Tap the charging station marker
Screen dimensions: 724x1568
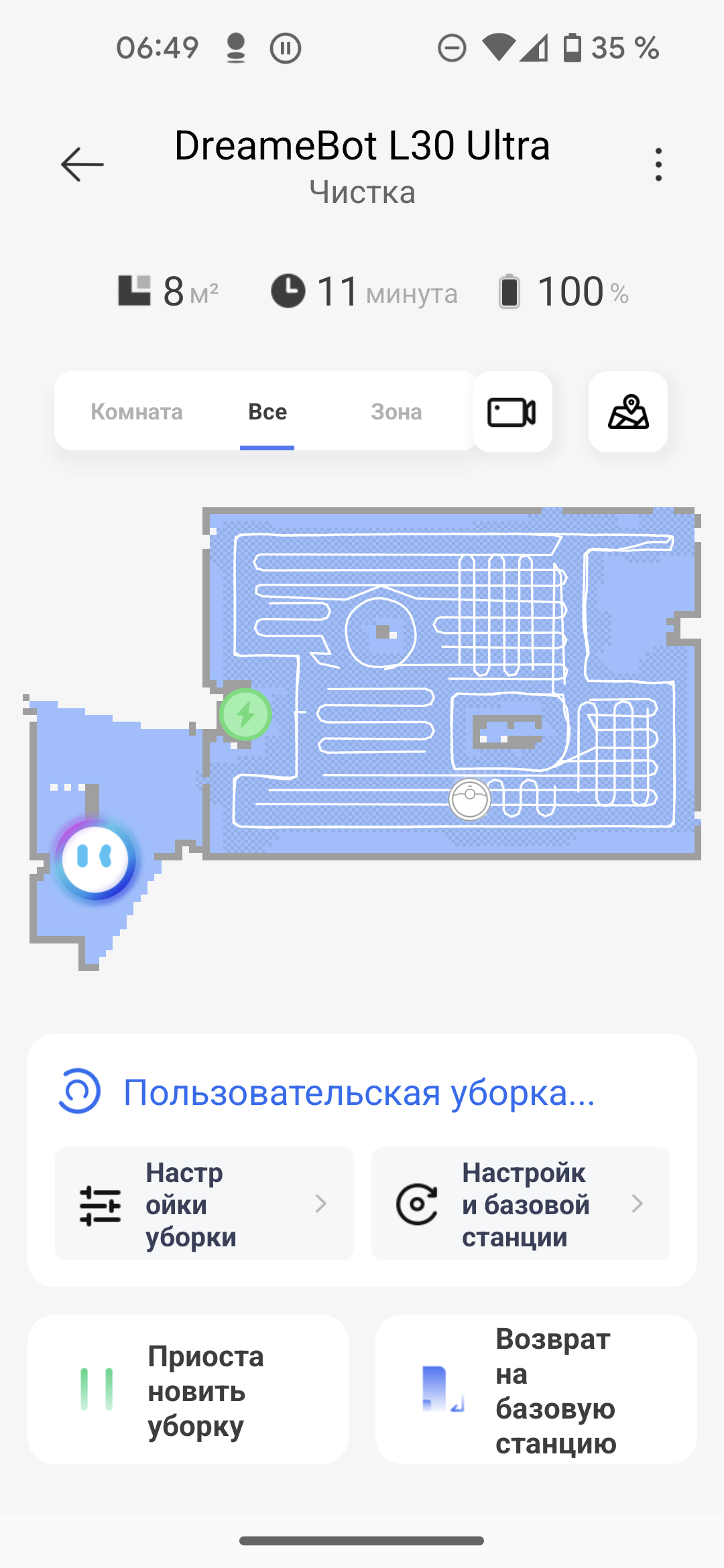[x=245, y=714]
